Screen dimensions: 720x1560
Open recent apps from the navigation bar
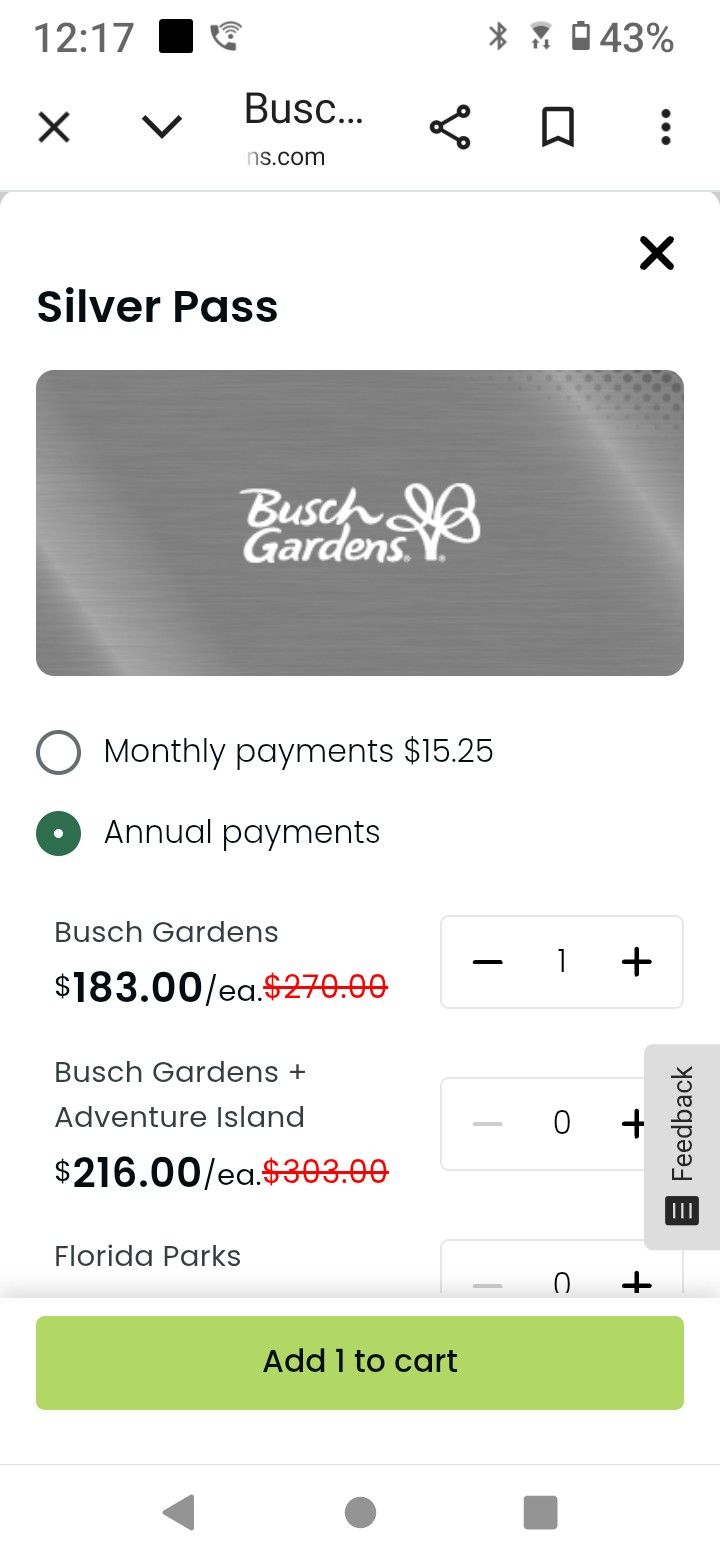pos(540,1512)
